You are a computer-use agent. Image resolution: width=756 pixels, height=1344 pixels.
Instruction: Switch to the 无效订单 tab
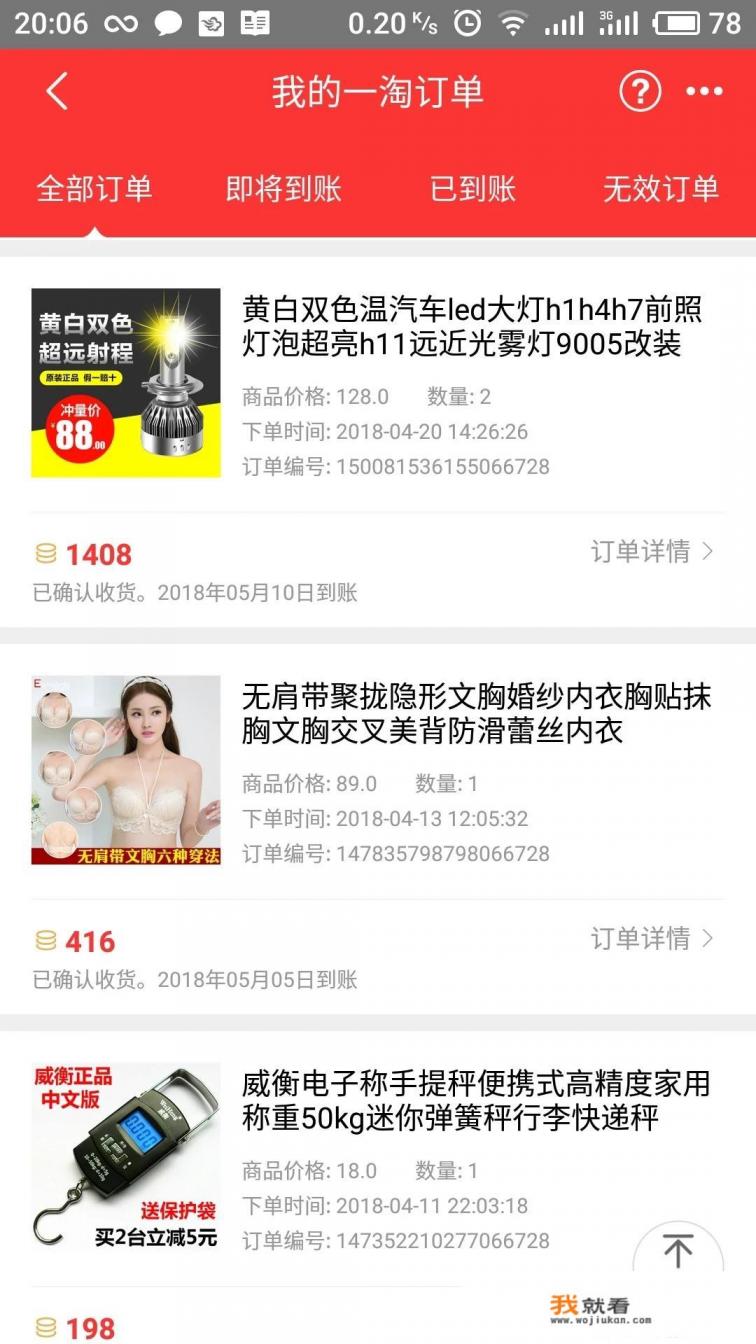click(660, 188)
